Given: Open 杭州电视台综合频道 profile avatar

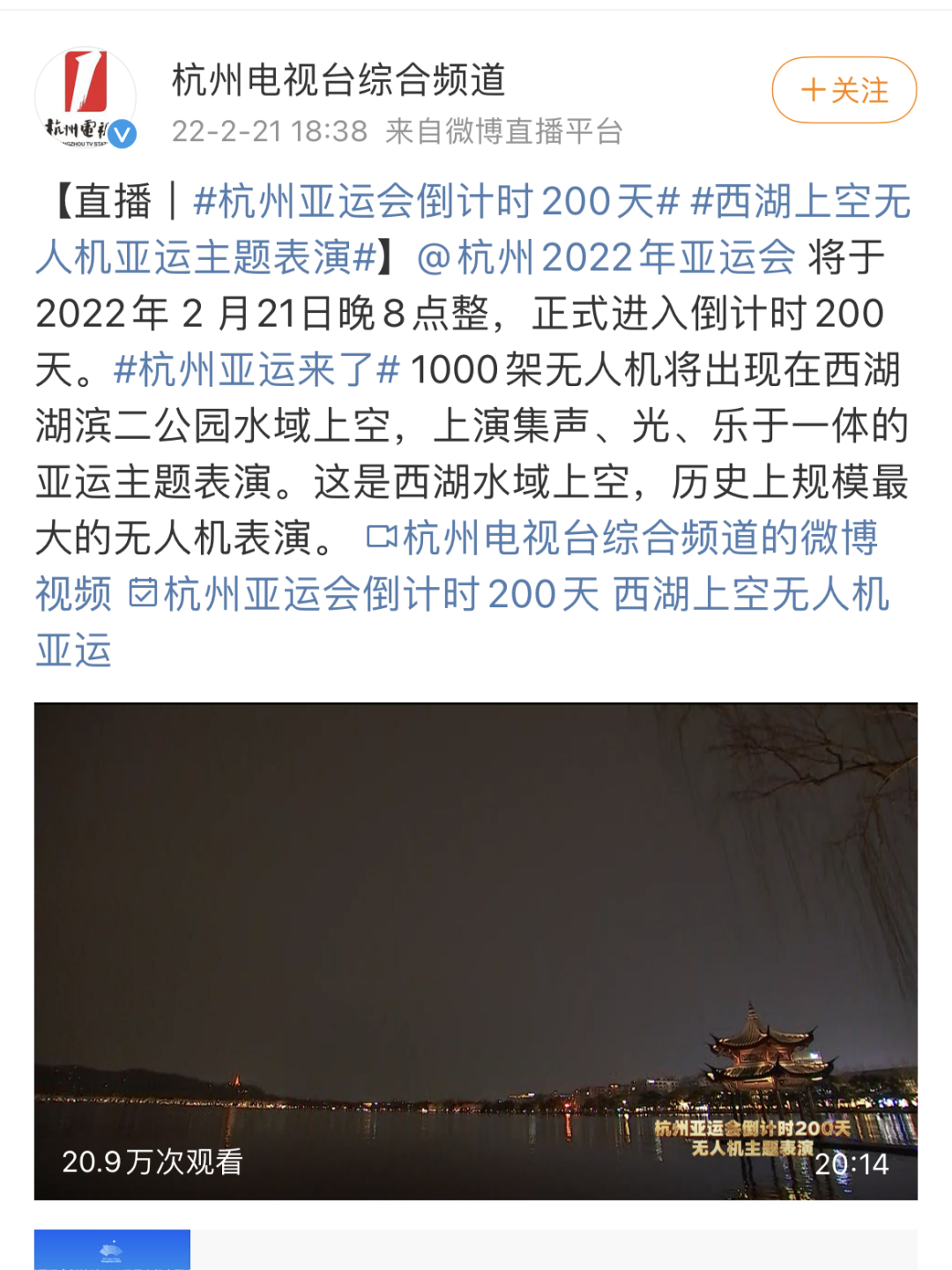Looking at the screenshot, I should 86,98.
